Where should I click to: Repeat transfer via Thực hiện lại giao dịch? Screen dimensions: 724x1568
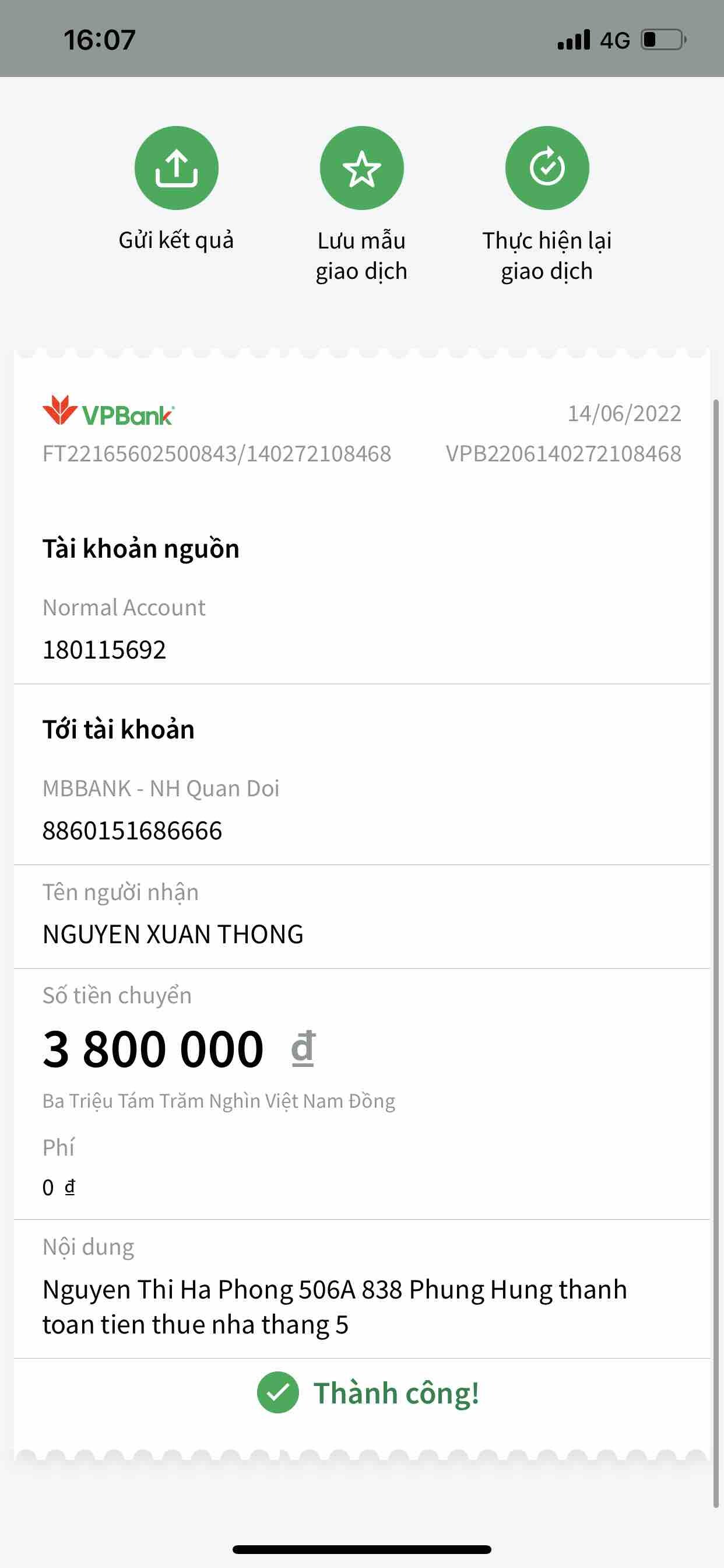546,168
